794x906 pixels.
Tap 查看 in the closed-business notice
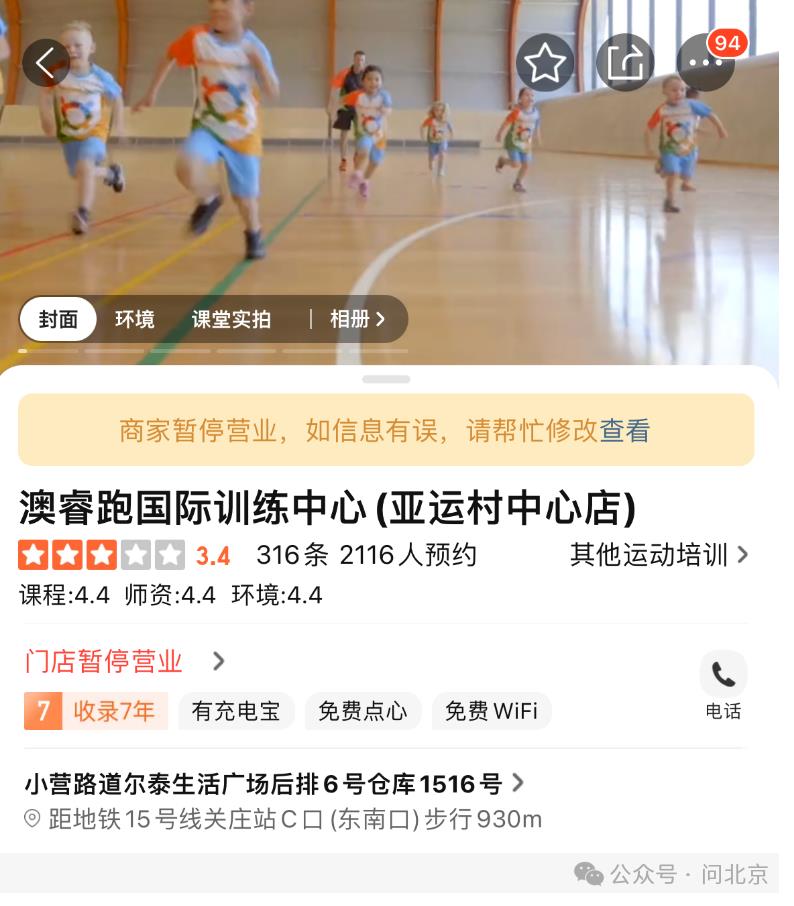point(625,430)
